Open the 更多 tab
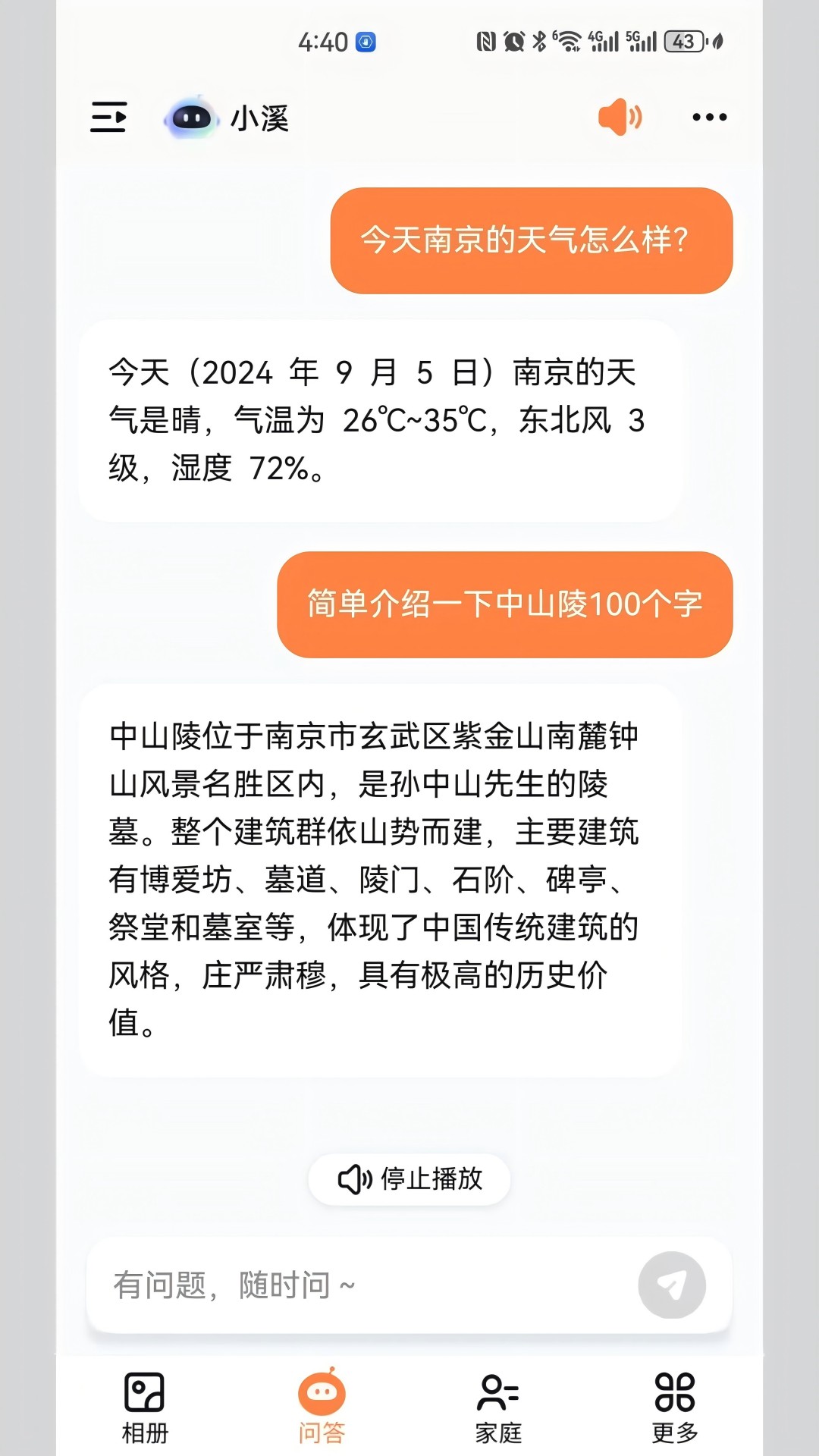This screenshot has width=819, height=1456. (x=674, y=1407)
